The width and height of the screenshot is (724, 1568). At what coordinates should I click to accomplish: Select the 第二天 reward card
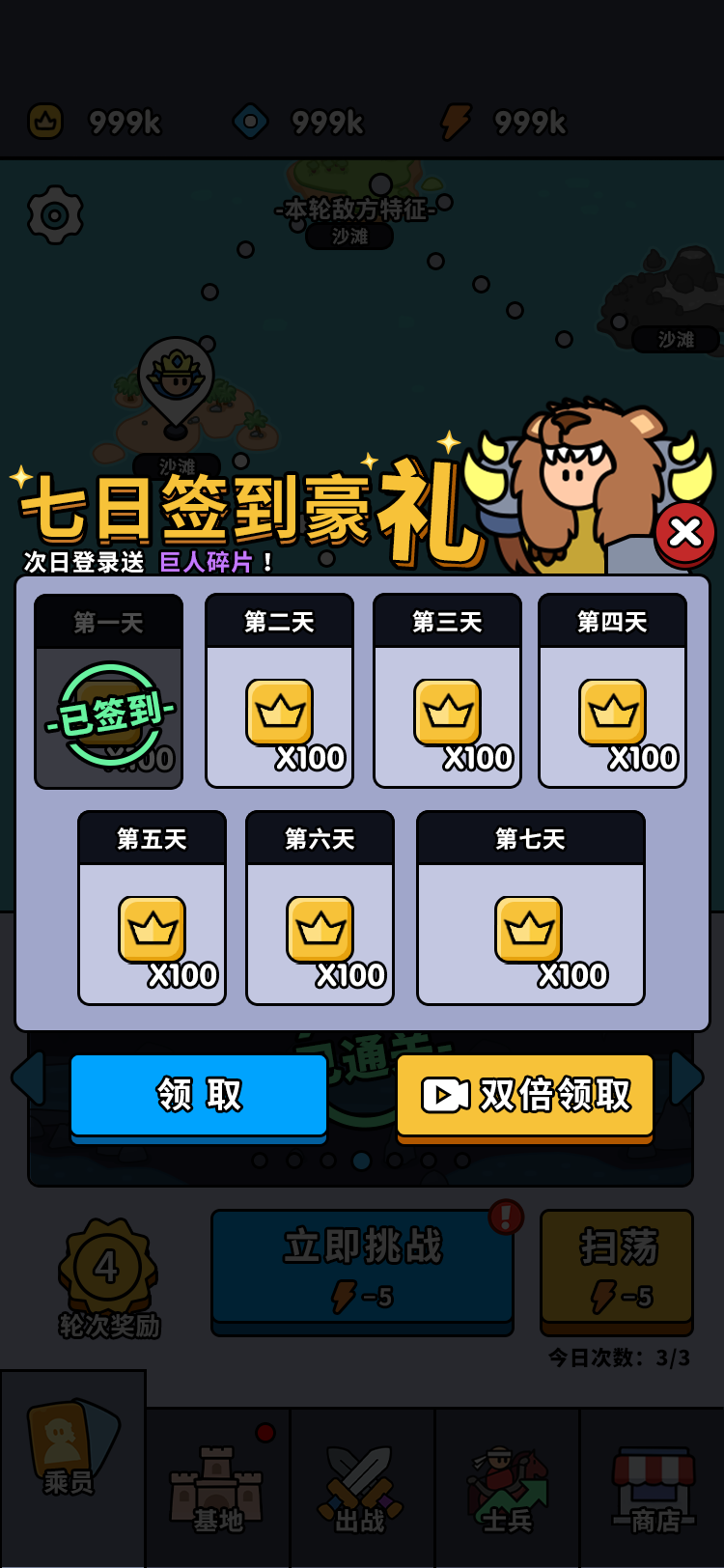tap(279, 691)
